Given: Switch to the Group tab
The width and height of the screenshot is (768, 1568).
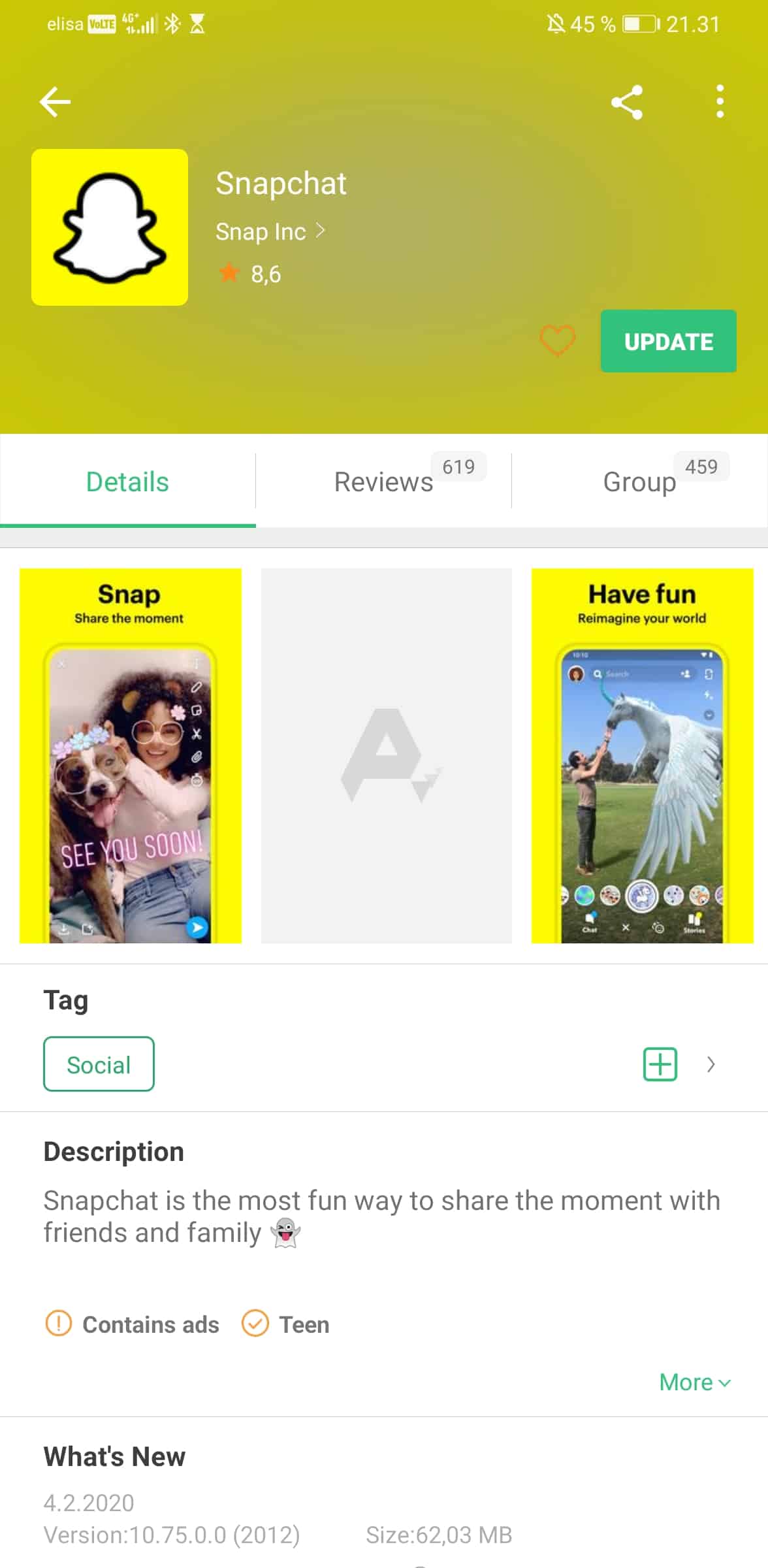Looking at the screenshot, I should click(x=640, y=481).
